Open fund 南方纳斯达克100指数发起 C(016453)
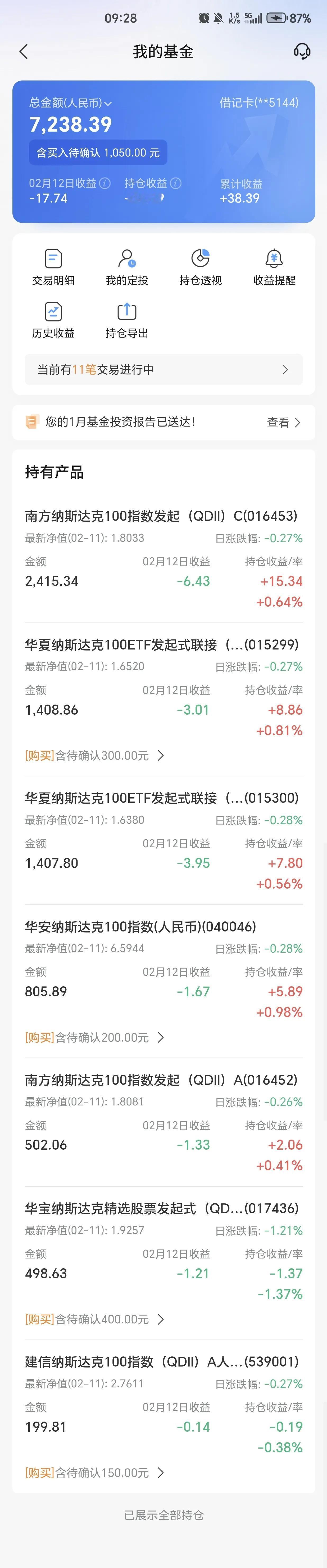Viewport: 327px width, 1568px height. tap(161, 516)
